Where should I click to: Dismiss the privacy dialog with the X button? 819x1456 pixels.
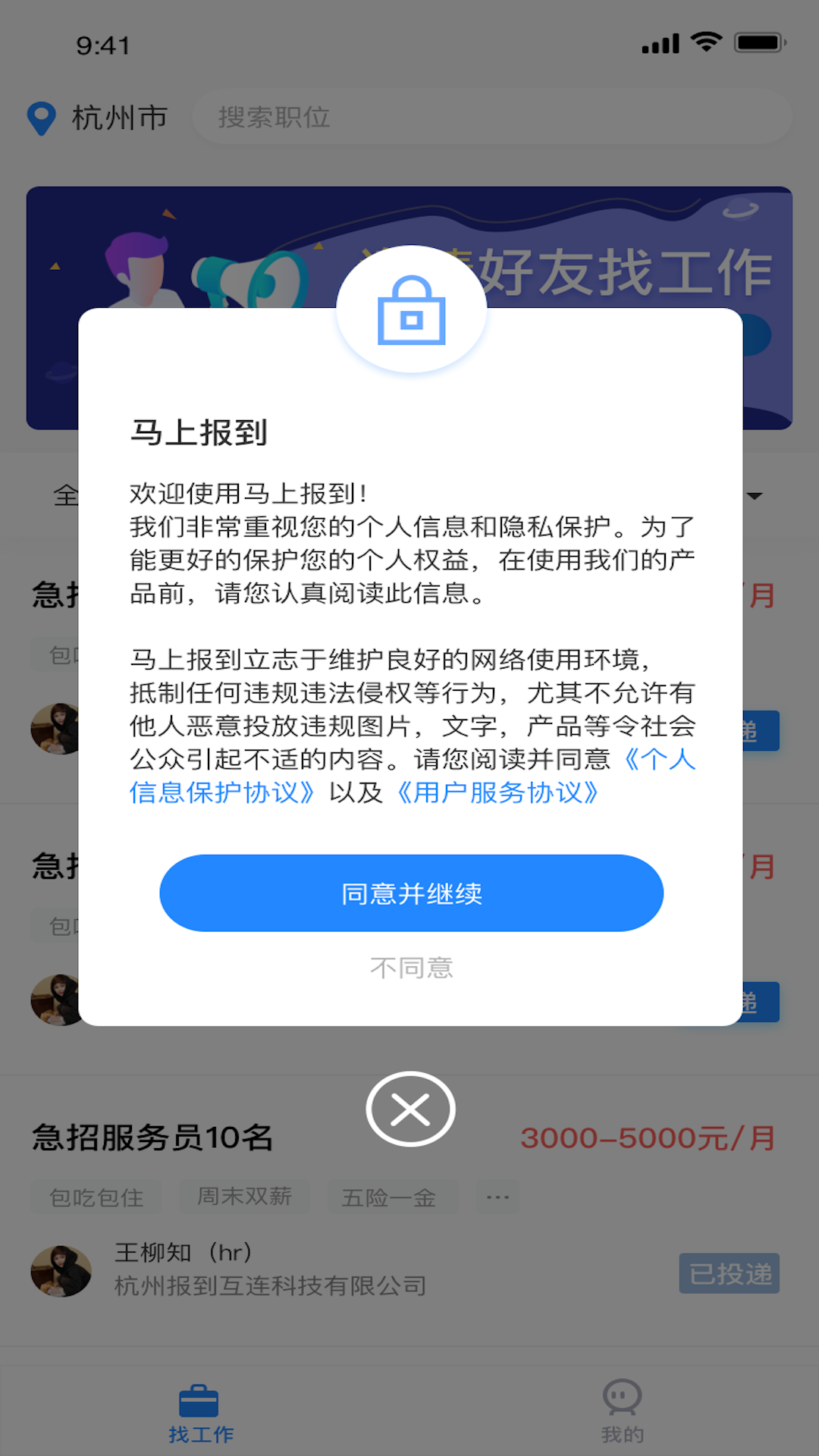pyautogui.click(x=410, y=1109)
